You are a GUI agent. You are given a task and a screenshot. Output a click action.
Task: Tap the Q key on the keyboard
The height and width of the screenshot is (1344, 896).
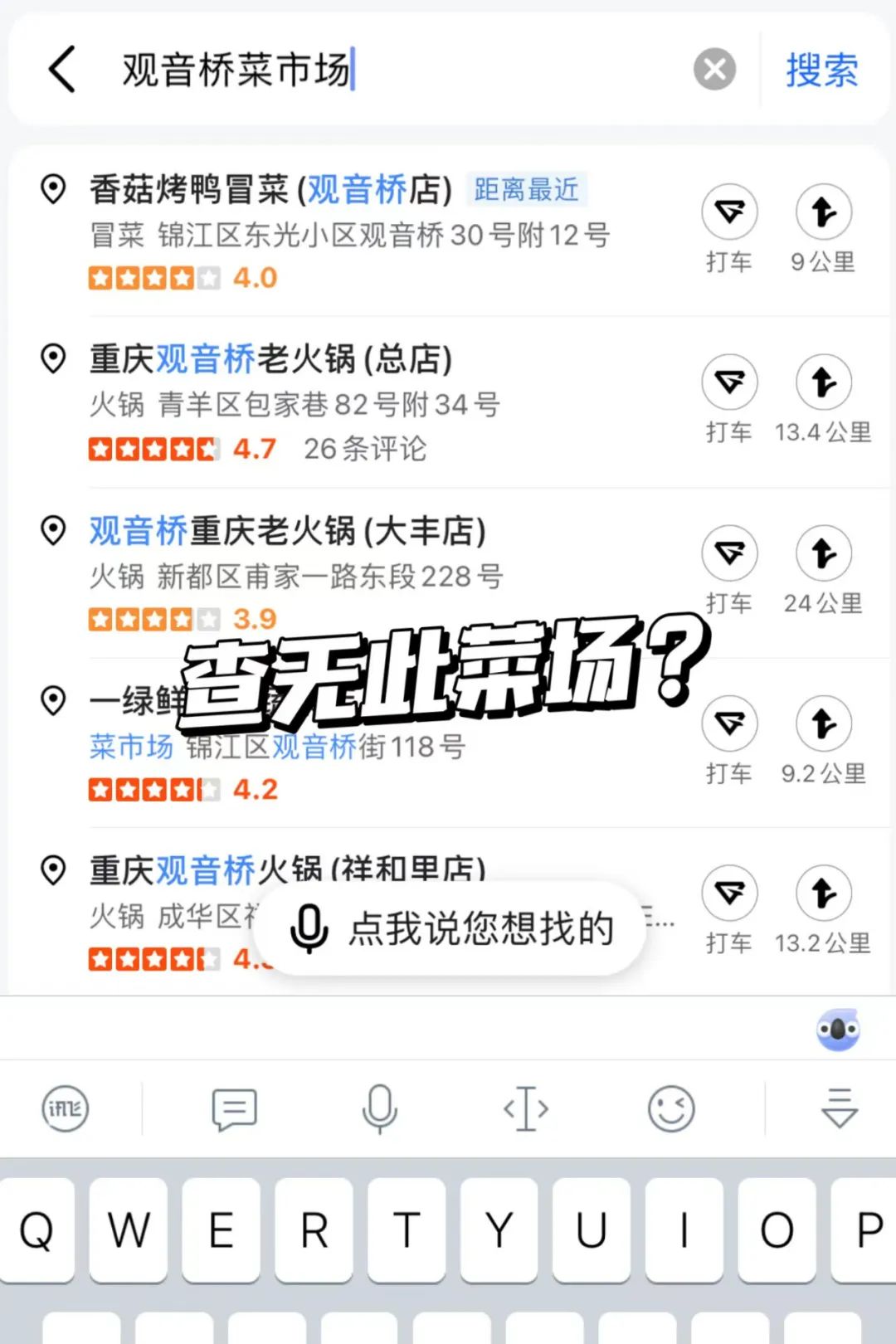[x=36, y=1230]
